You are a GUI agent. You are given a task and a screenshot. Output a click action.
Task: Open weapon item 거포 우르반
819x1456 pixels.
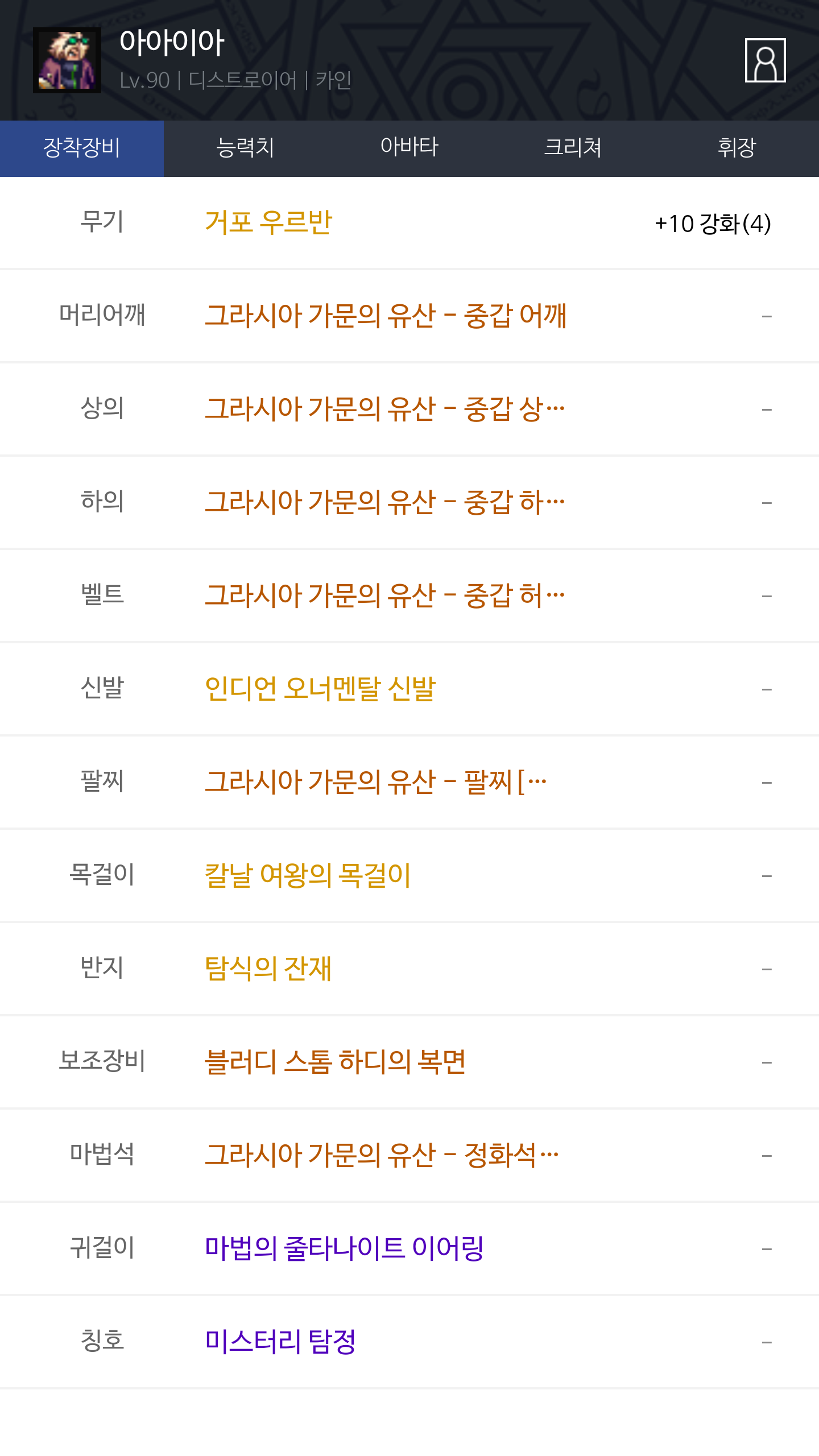tap(268, 222)
